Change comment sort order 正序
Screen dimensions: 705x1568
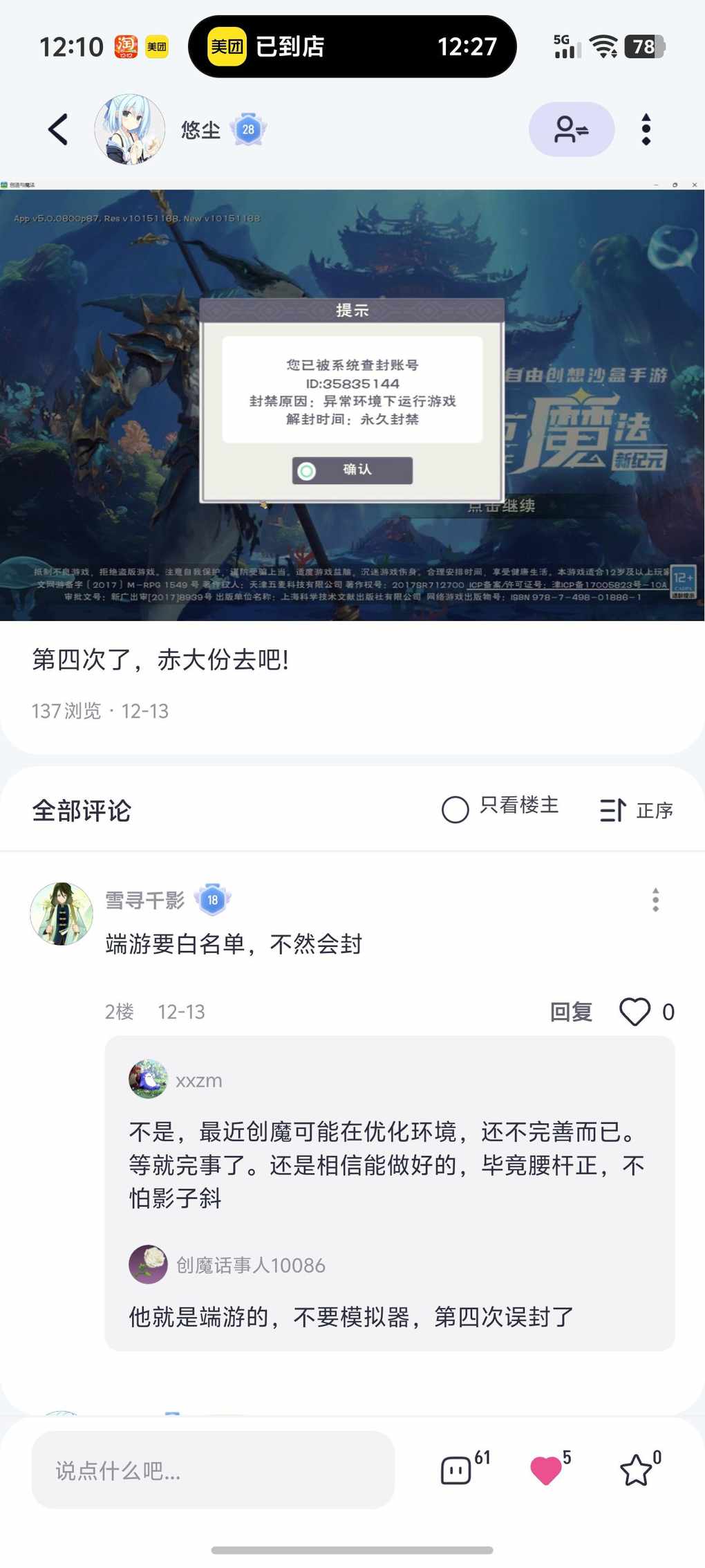[636, 810]
